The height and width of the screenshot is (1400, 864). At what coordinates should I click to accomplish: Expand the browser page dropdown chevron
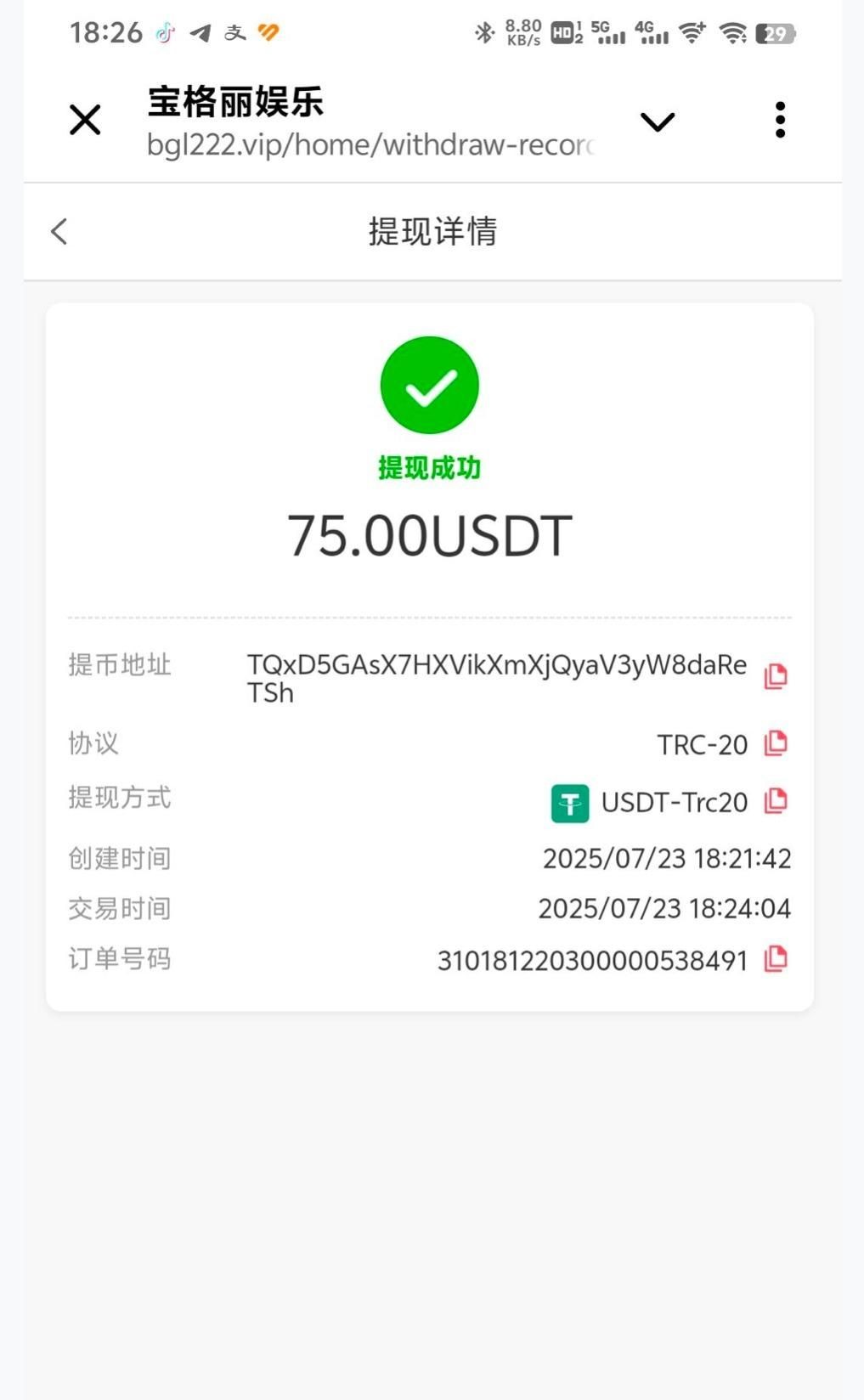[657, 122]
